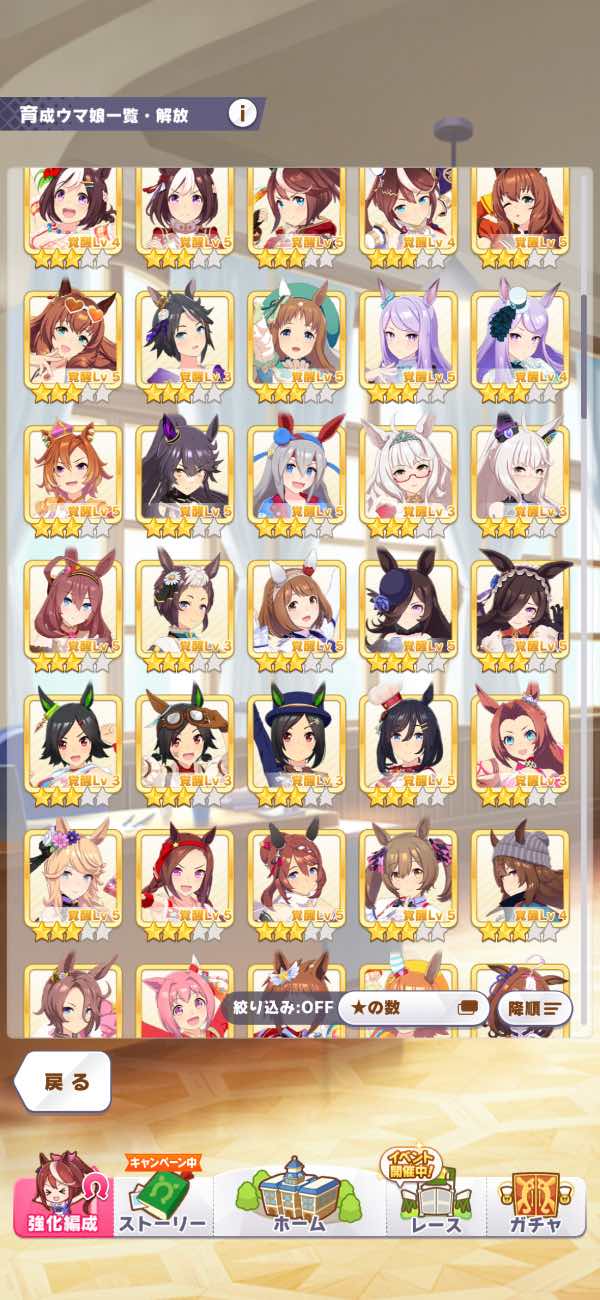
Task: Select the blonde character with flower hair ornament
Action: 72,873
